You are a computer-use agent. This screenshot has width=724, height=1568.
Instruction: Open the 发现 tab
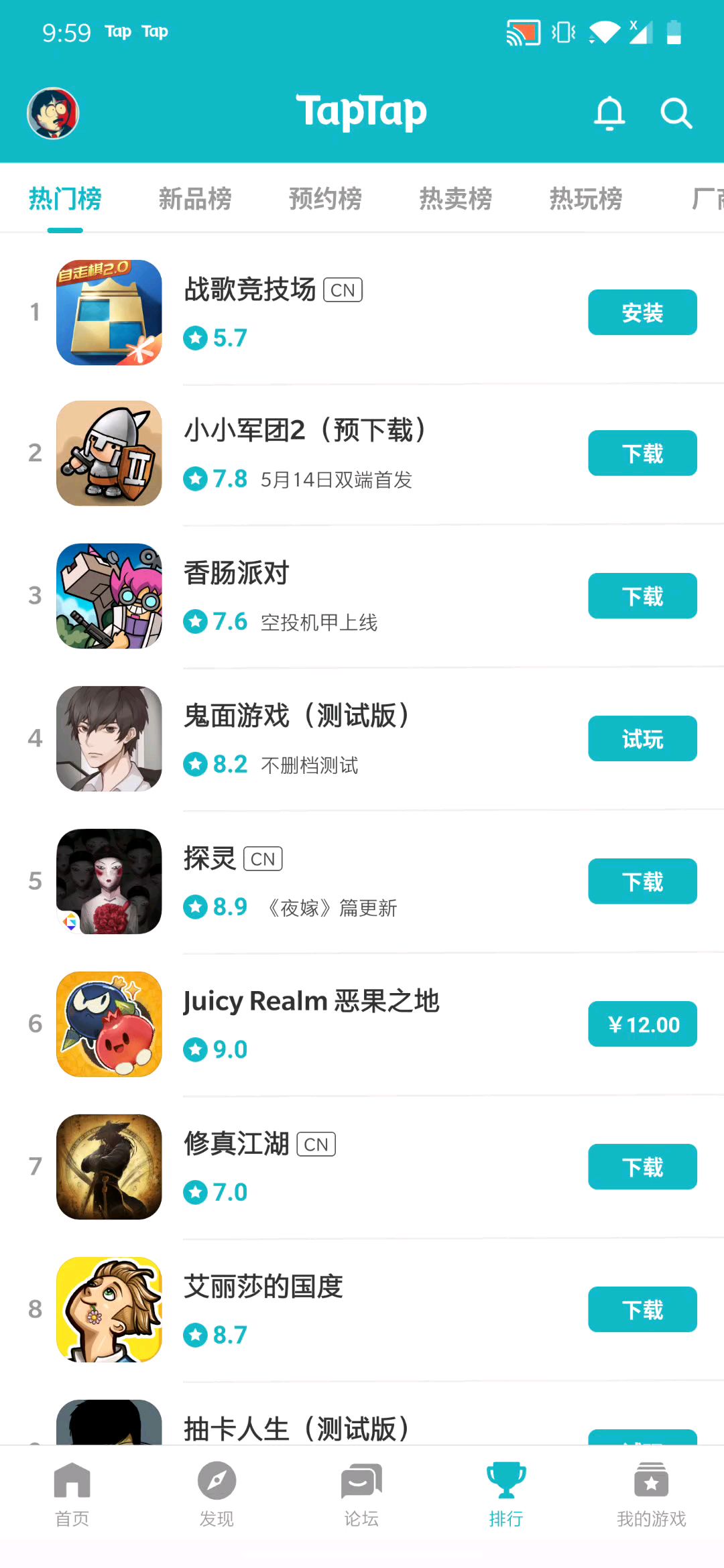point(217,1494)
